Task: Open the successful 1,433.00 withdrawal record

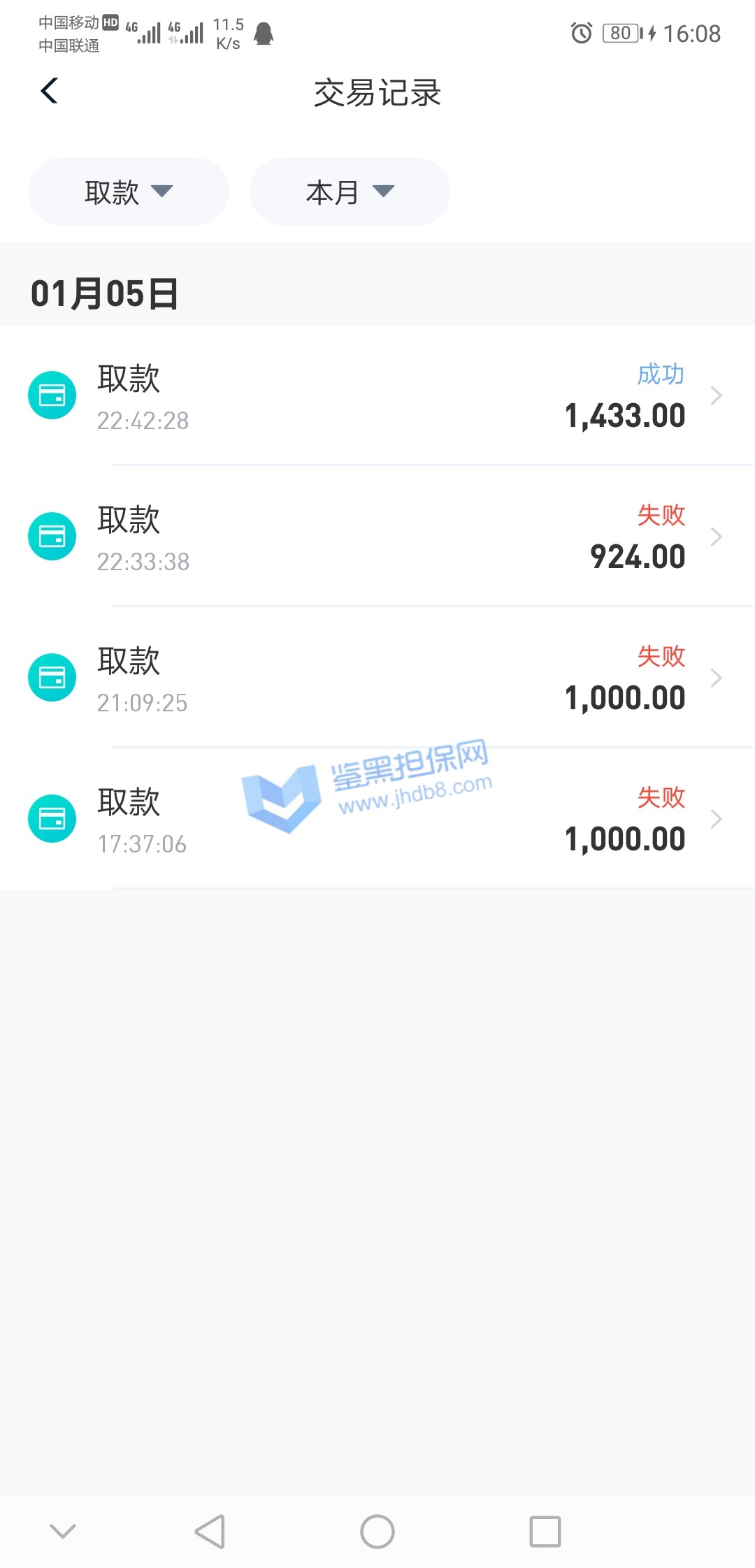Action: pyautogui.click(x=377, y=396)
